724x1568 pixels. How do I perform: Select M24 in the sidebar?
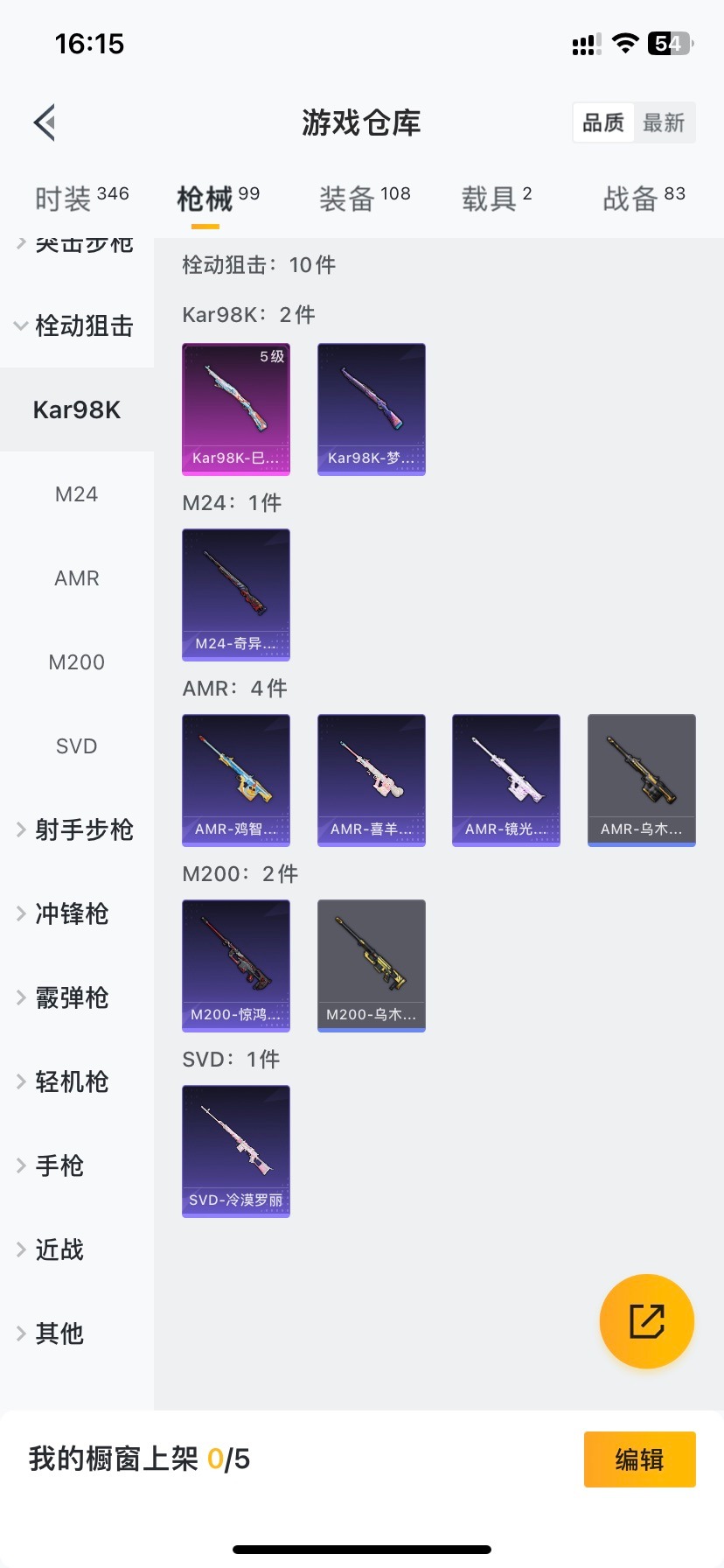pyautogui.click(x=77, y=494)
